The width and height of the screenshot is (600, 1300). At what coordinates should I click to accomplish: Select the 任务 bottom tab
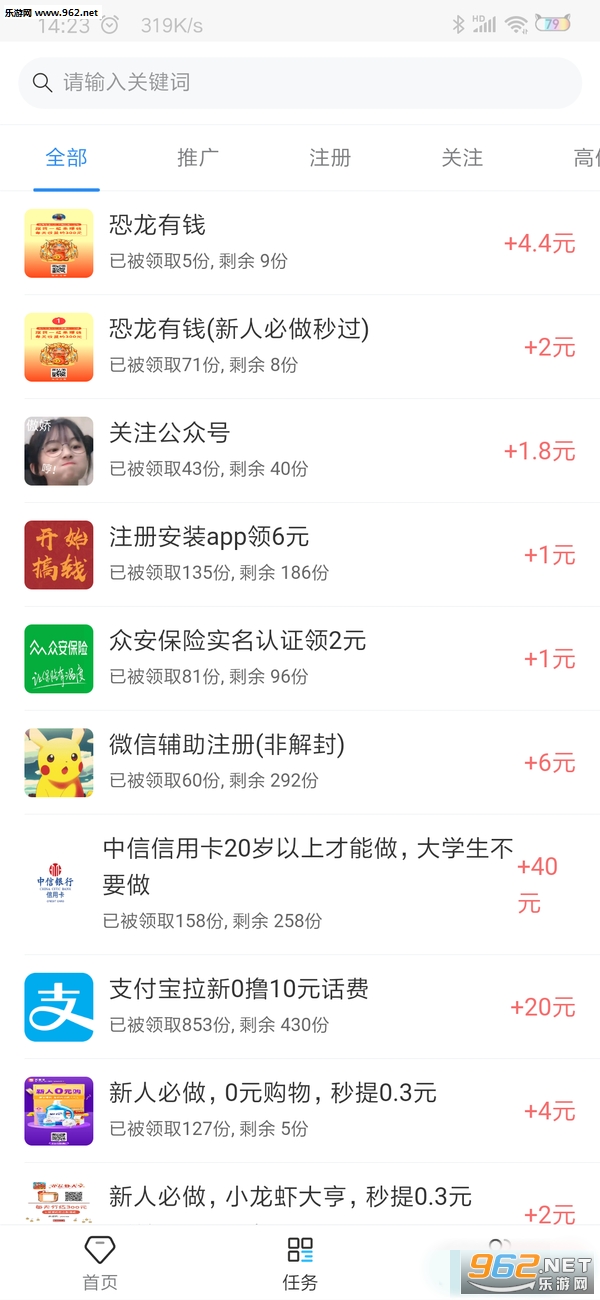300,1264
